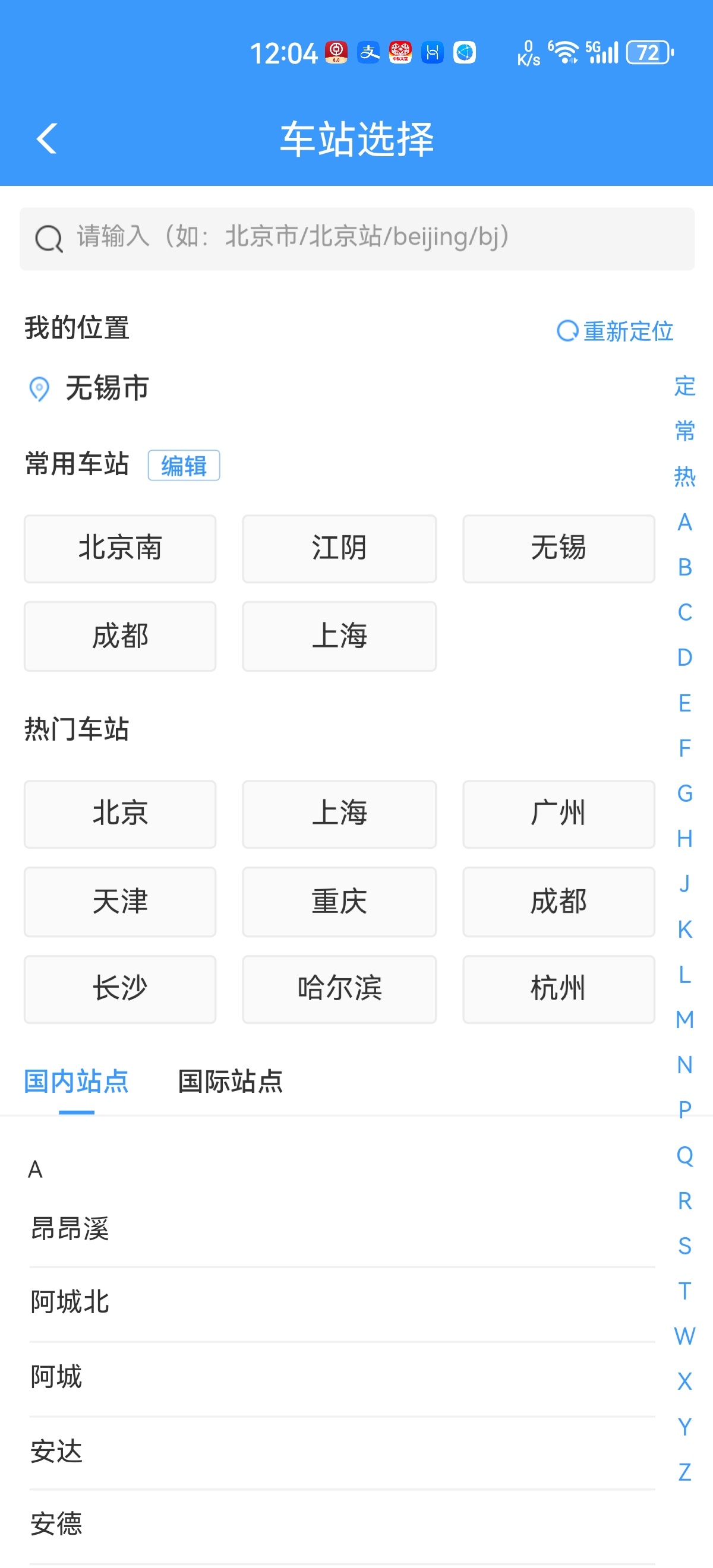Refresh location with 重新定位
Image resolution: width=713 pixels, height=1568 pixels.
pos(615,331)
